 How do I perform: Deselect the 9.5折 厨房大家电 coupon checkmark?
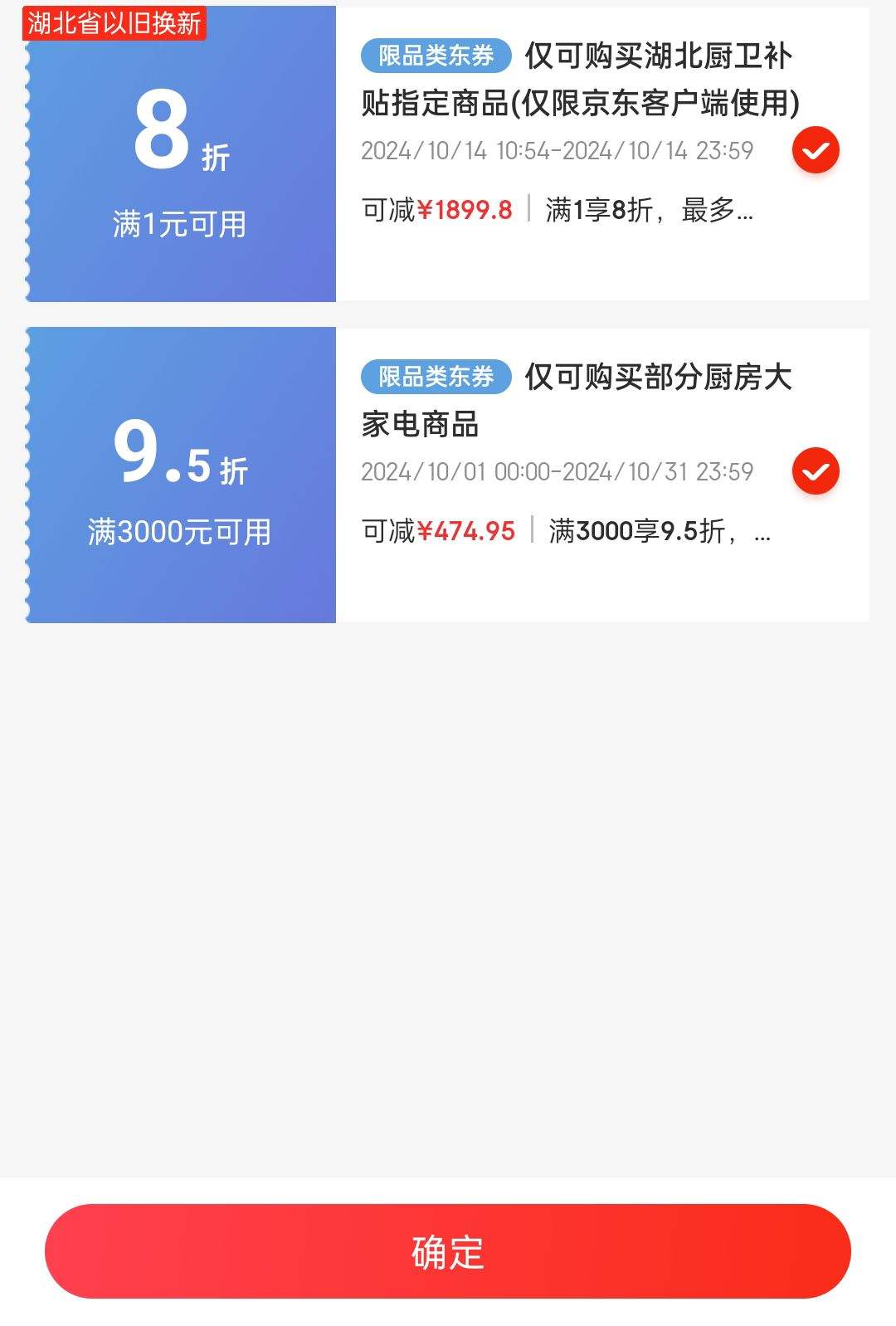point(816,471)
